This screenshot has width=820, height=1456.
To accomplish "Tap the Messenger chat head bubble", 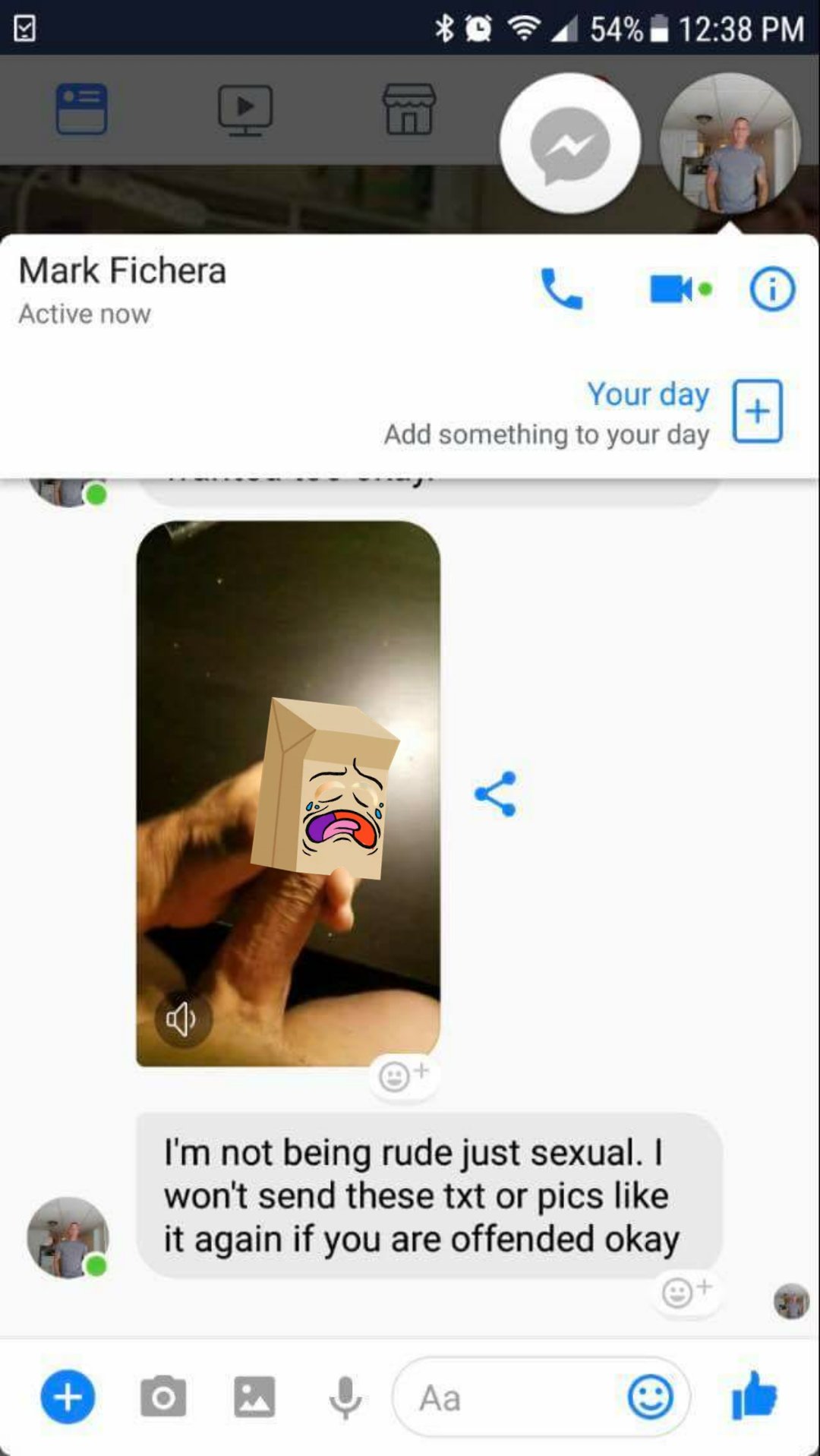I will (569, 144).
